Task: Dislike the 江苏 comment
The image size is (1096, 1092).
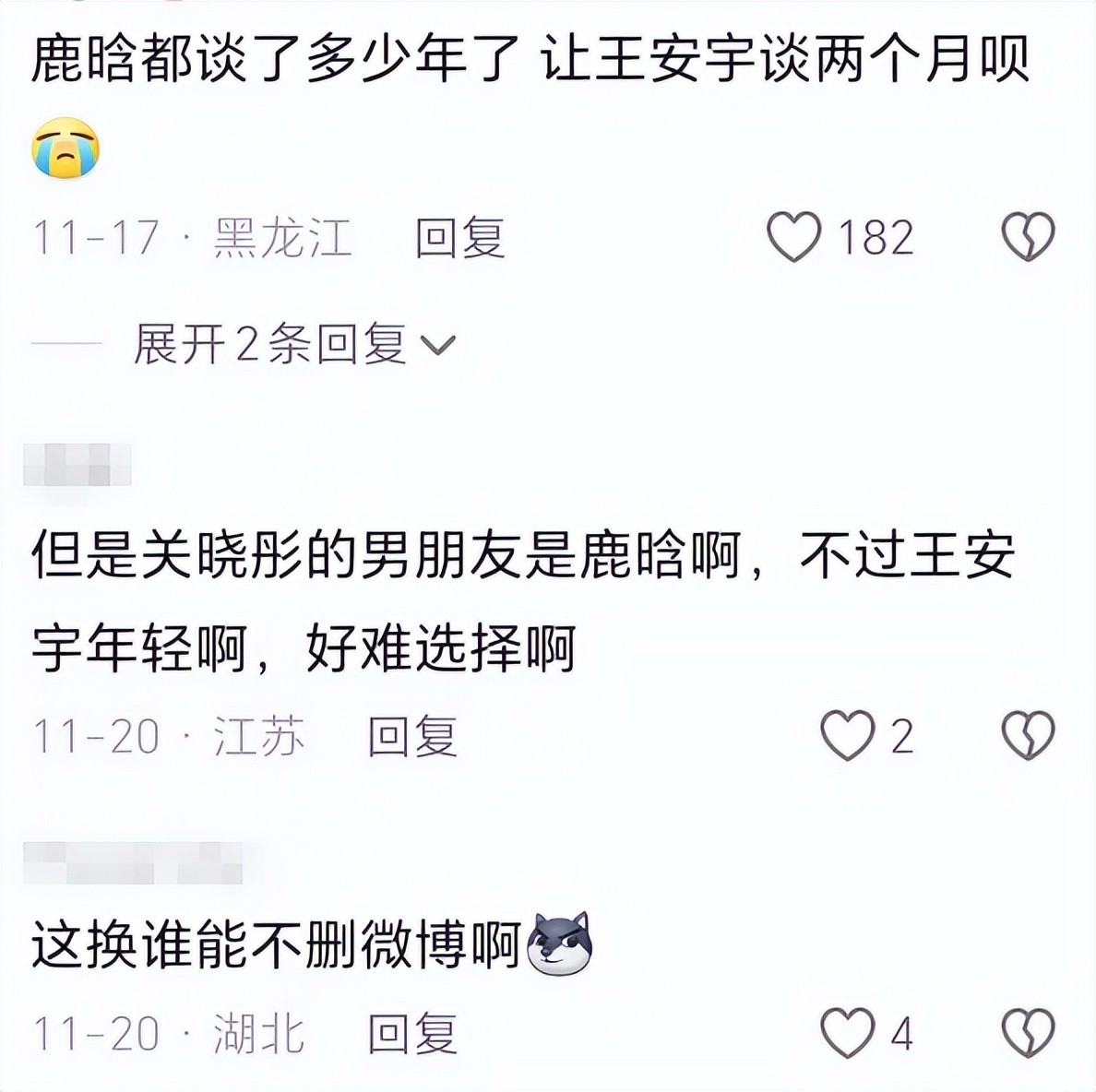Action: (x=1028, y=735)
